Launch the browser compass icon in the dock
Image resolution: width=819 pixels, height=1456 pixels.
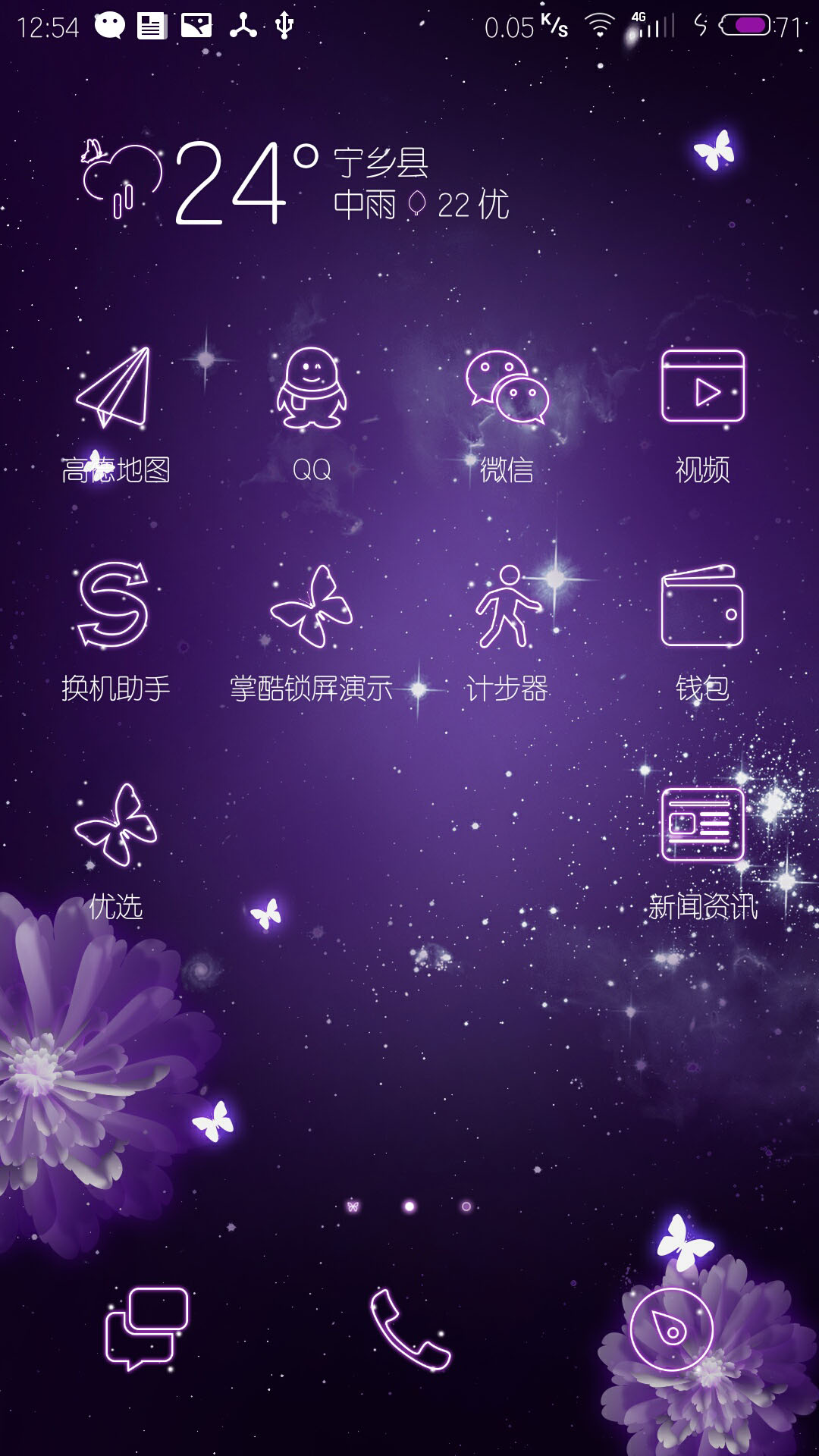[671, 1329]
